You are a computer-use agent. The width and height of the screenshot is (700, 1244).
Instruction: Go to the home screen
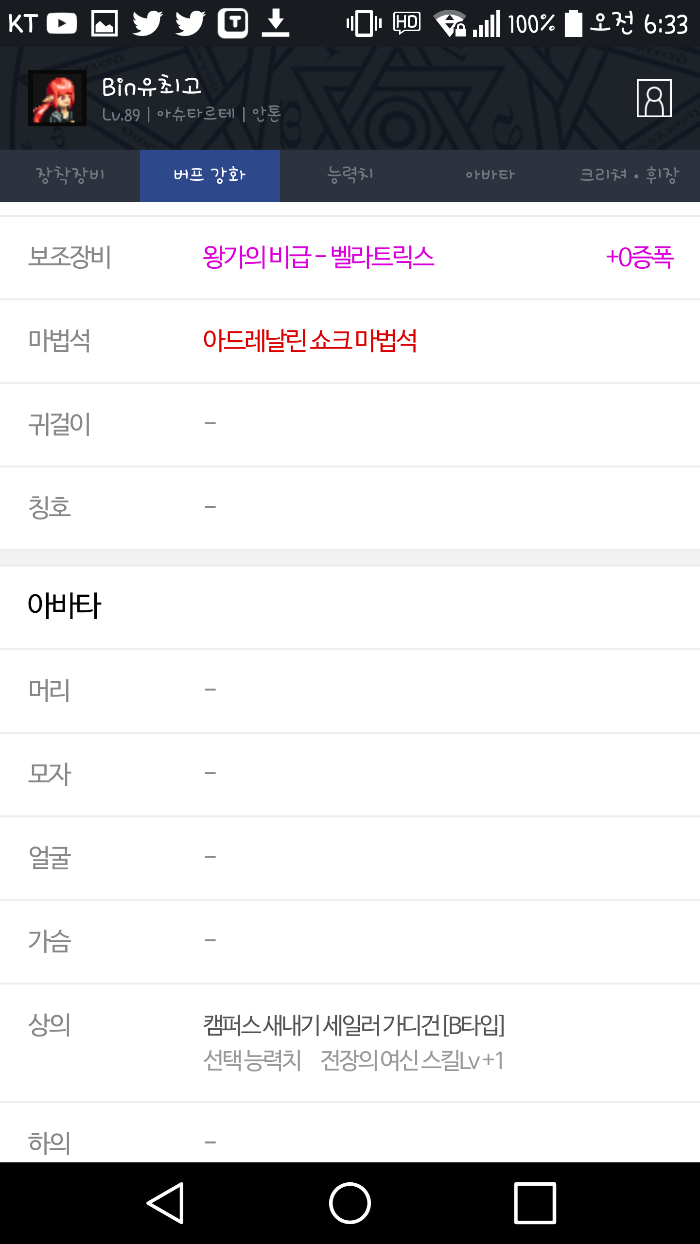pos(350,1202)
